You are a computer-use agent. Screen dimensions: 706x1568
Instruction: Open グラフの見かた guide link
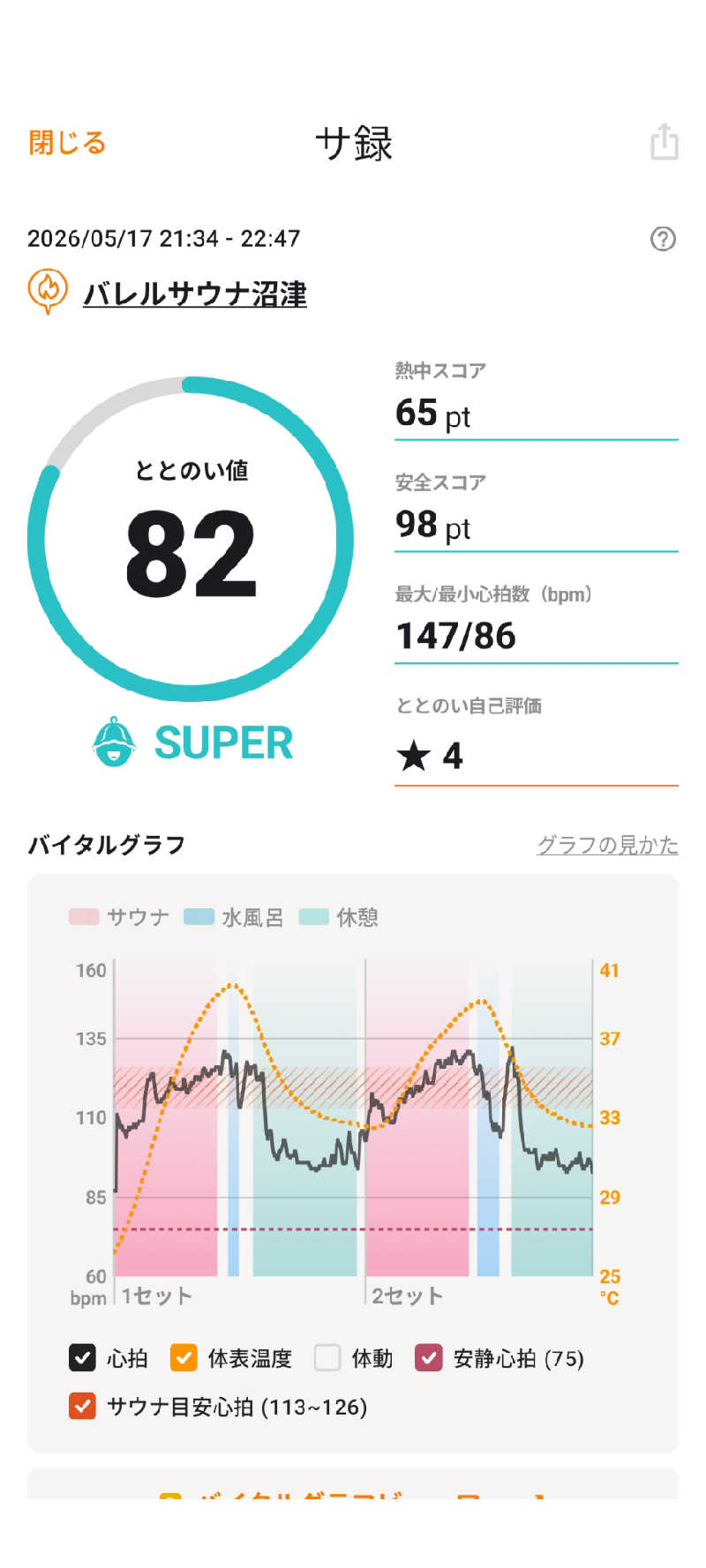[x=607, y=844]
